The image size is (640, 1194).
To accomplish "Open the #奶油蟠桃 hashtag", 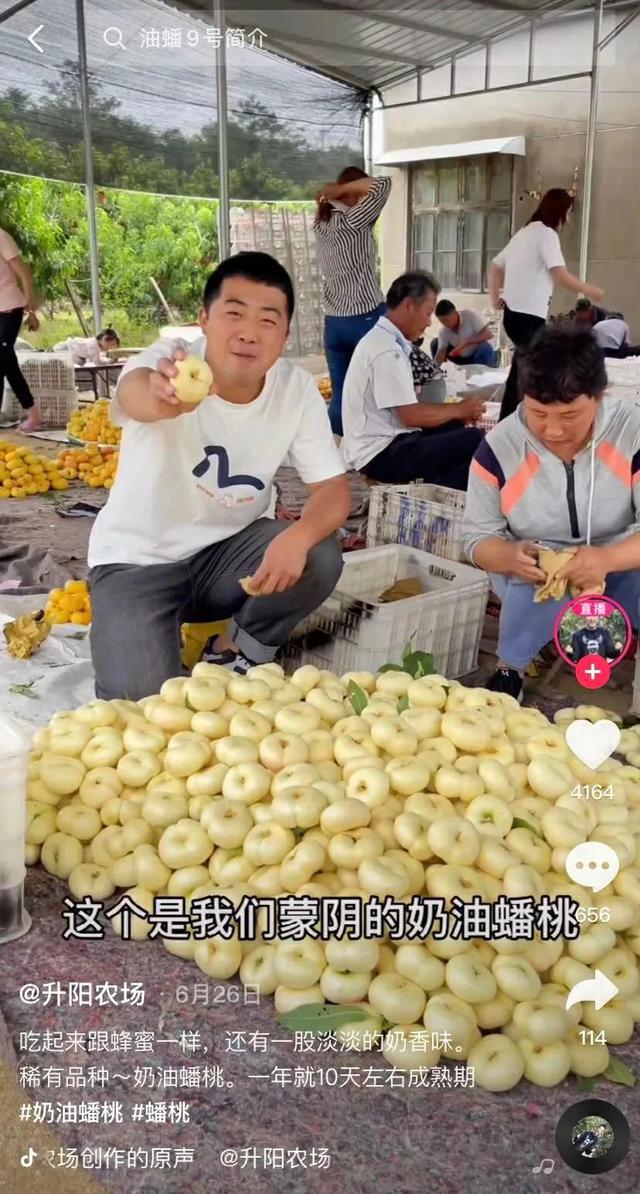I will point(71,1113).
